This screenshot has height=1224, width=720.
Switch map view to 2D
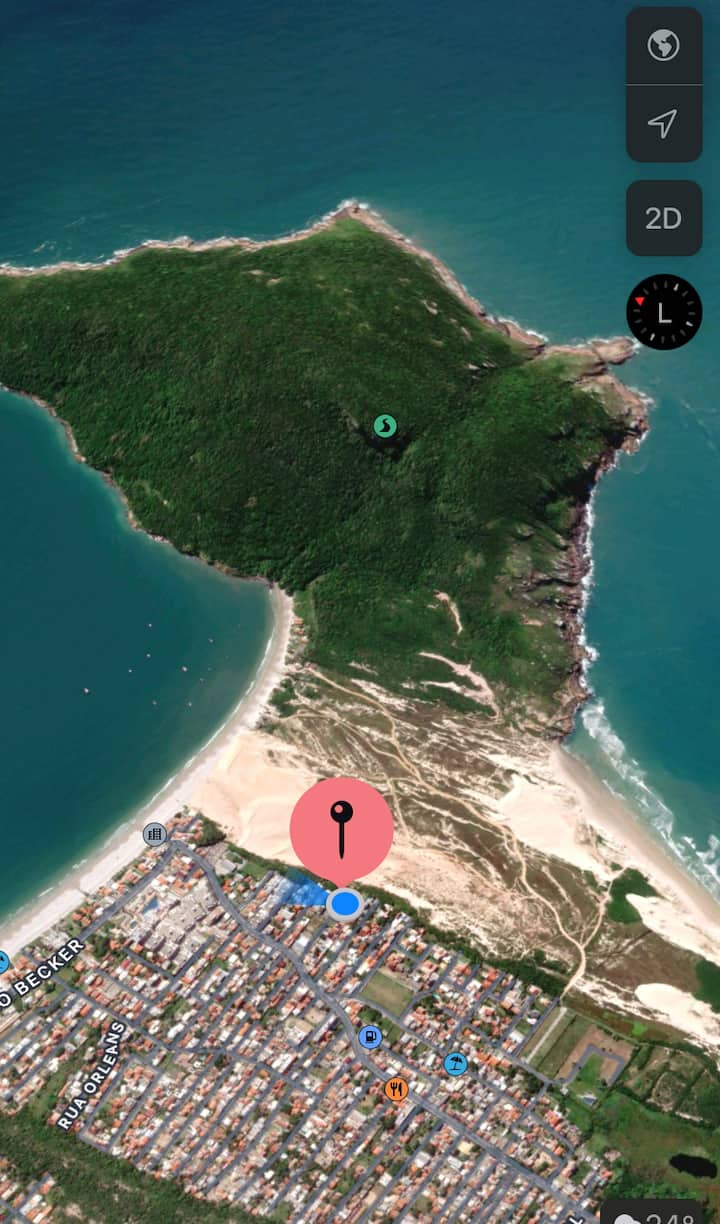pos(663,218)
